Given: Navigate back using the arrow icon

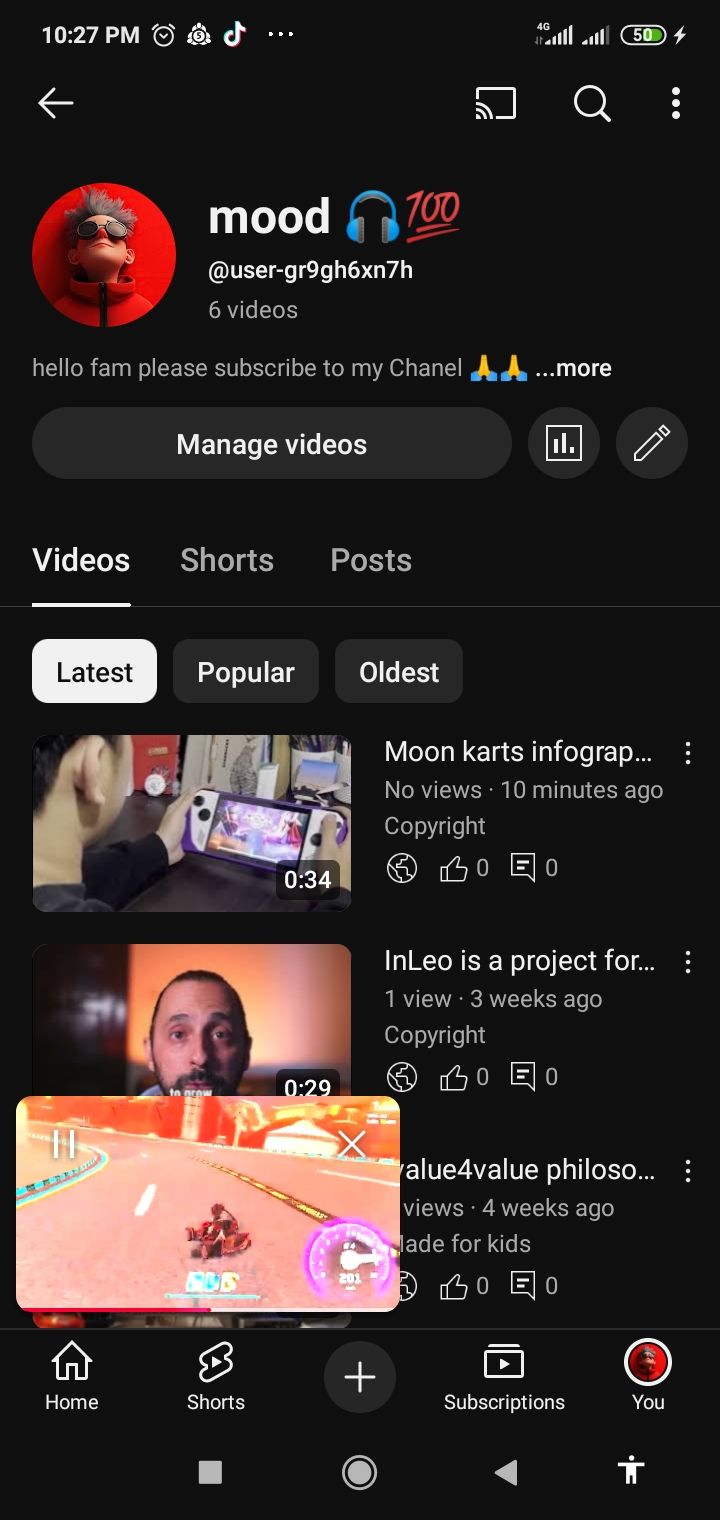Looking at the screenshot, I should (55, 103).
